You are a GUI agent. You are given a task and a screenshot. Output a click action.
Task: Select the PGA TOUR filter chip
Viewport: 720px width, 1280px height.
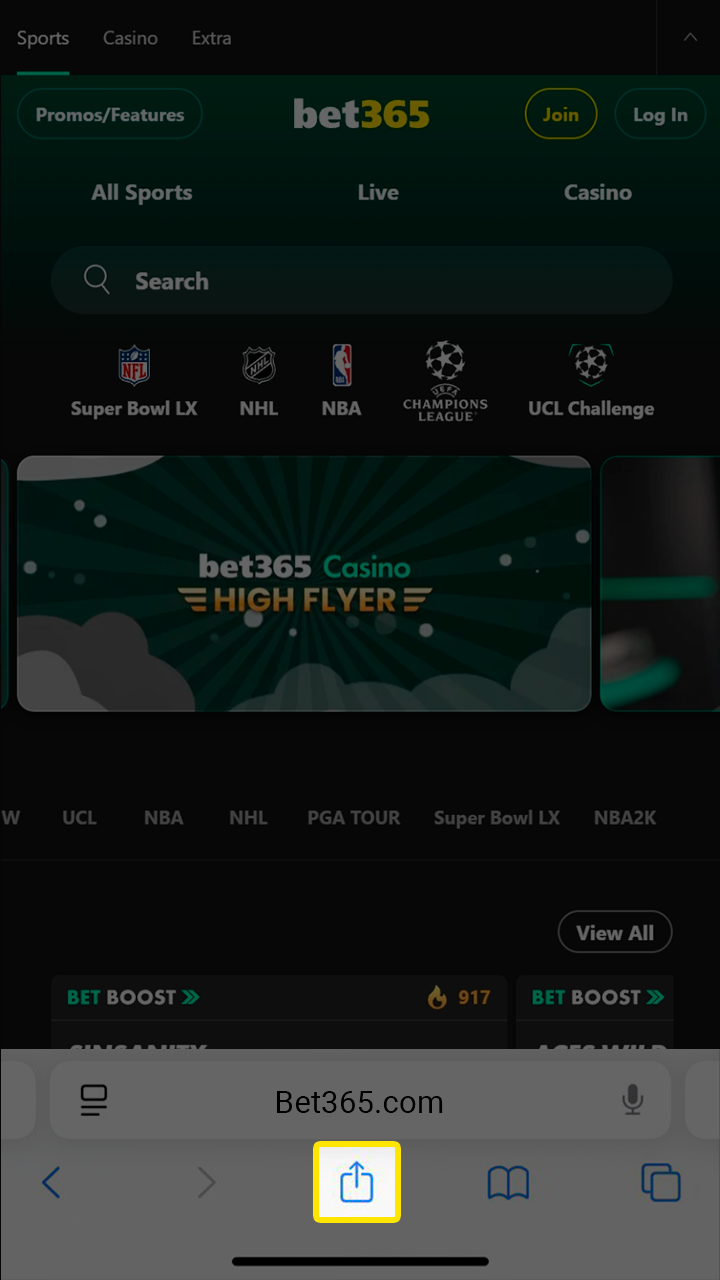(353, 817)
